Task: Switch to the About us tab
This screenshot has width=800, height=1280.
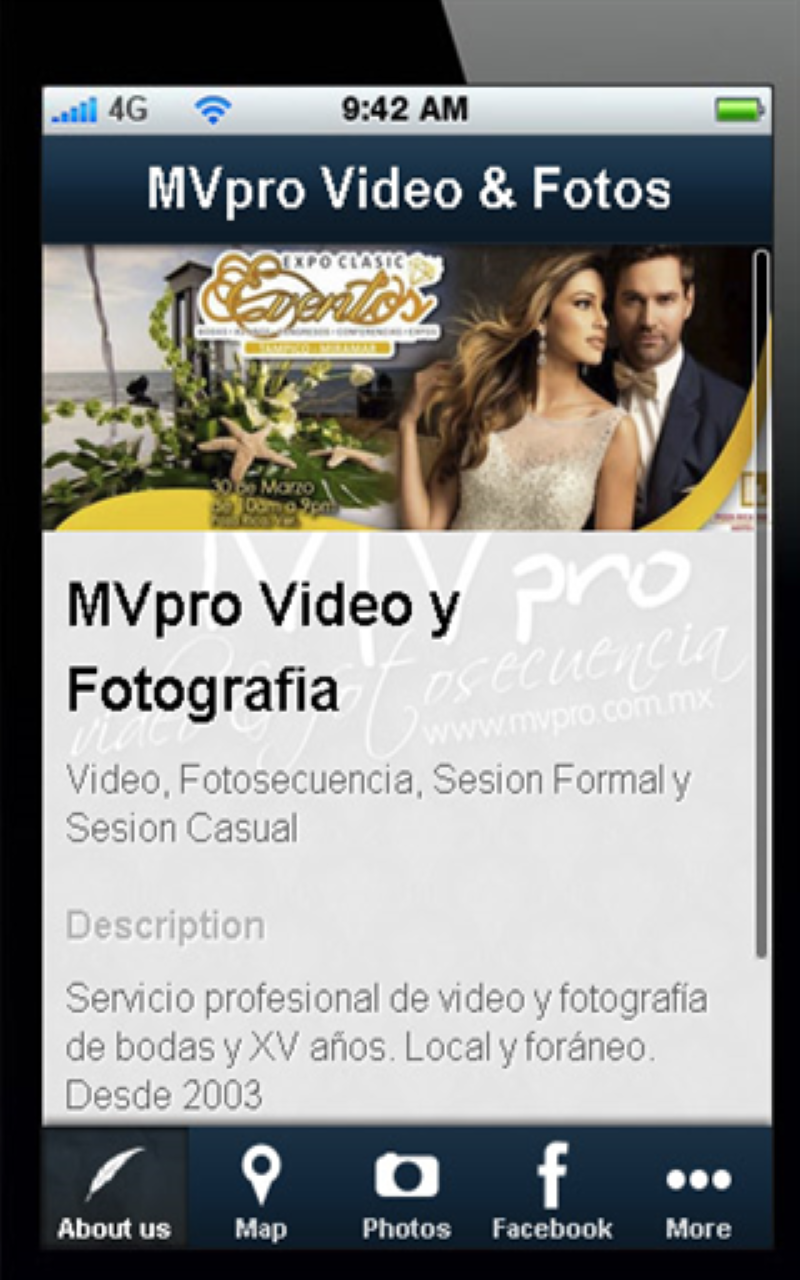Action: (114, 1190)
